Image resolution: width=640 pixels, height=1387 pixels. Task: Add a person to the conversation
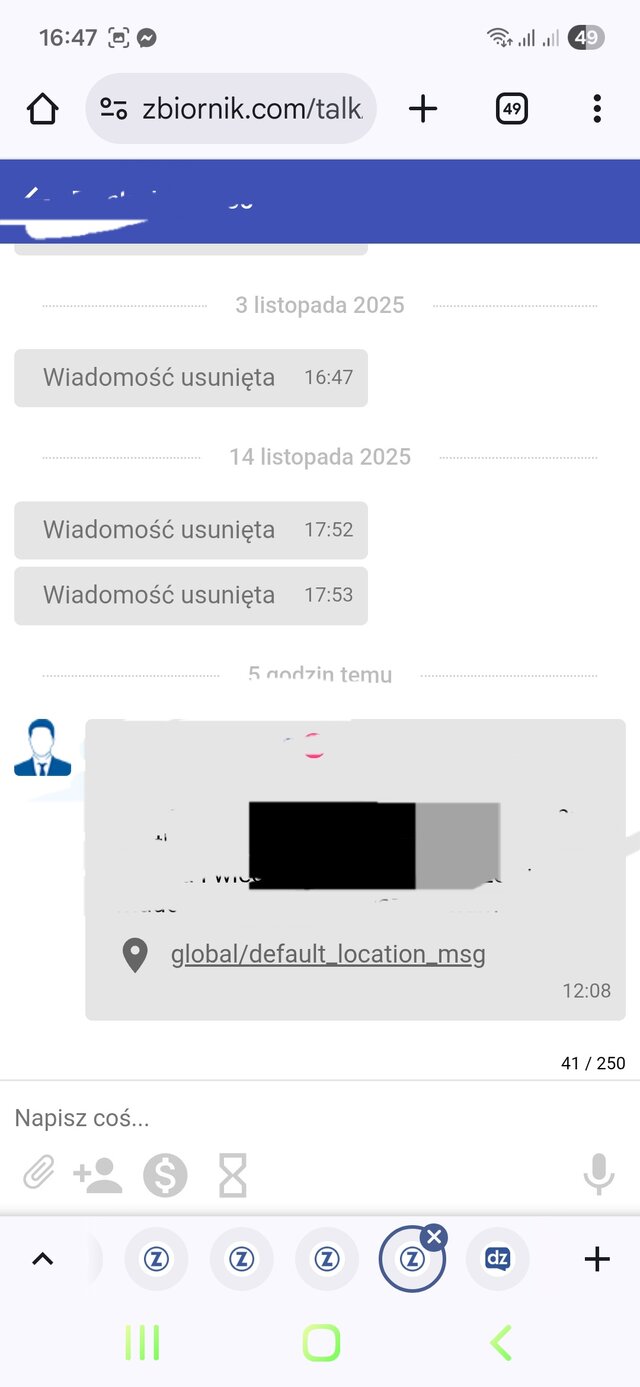(98, 1175)
